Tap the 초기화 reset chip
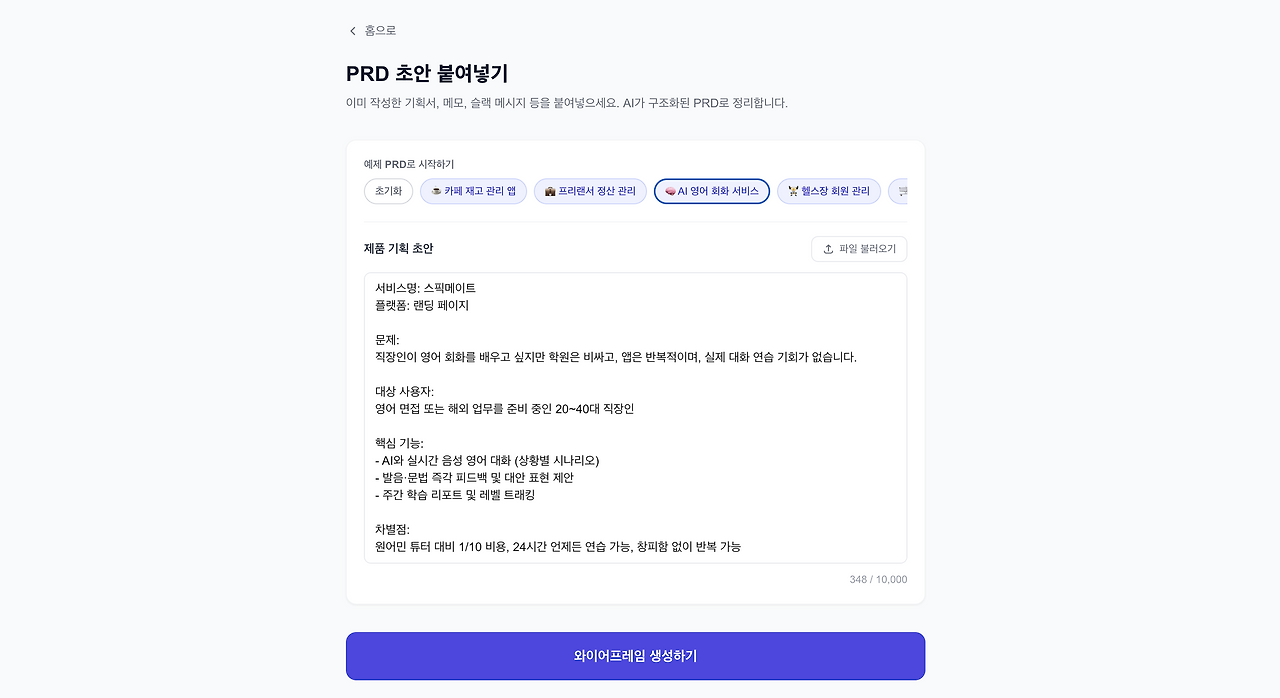This screenshot has height=698, width=1280. click(388, 191)
